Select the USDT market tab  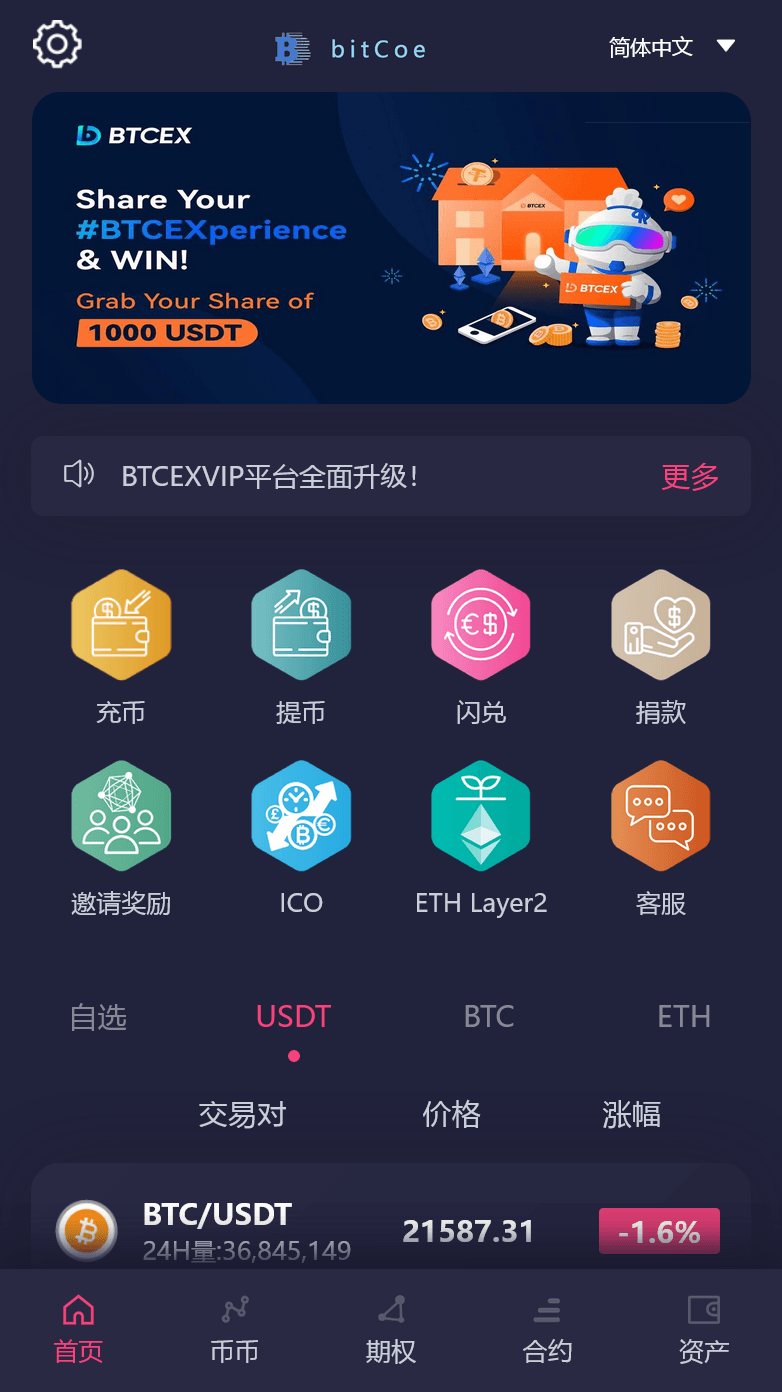(293, 1017)
